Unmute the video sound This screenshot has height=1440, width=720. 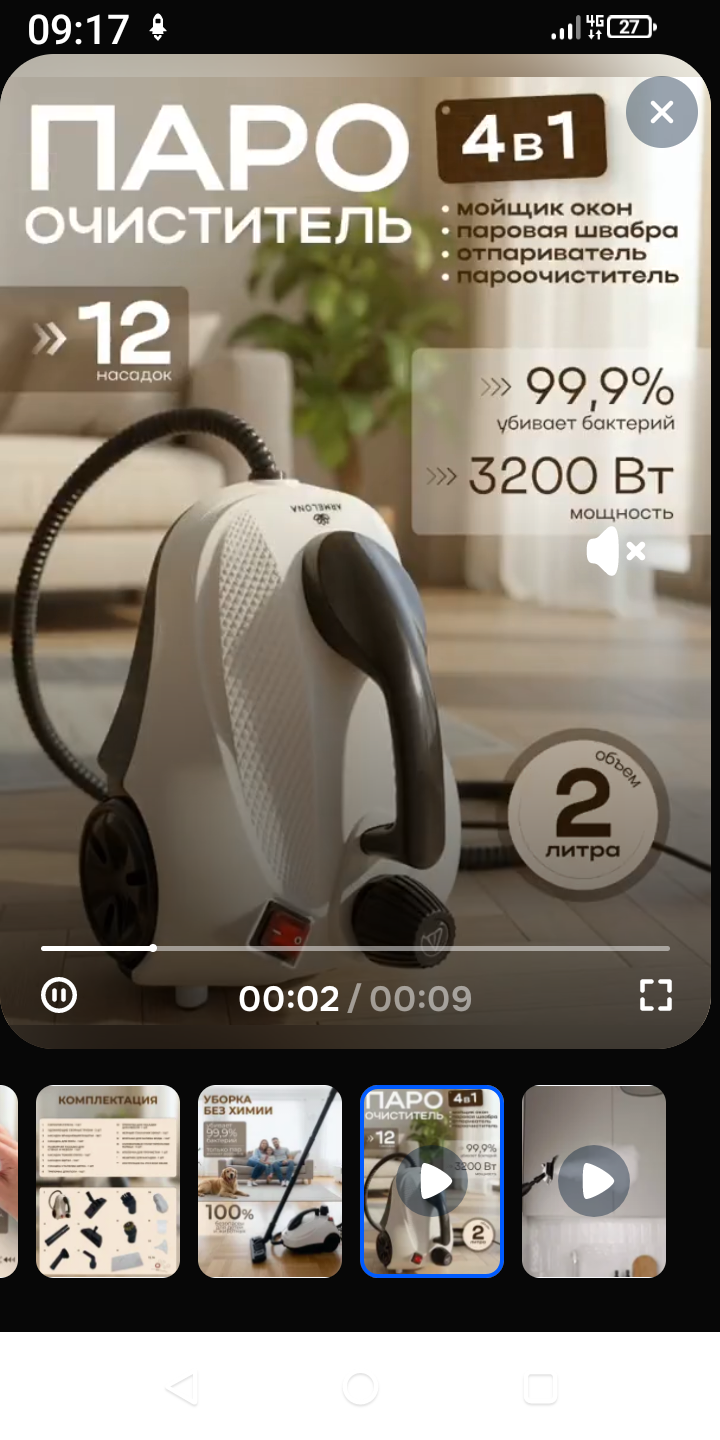tap(614, 552)
